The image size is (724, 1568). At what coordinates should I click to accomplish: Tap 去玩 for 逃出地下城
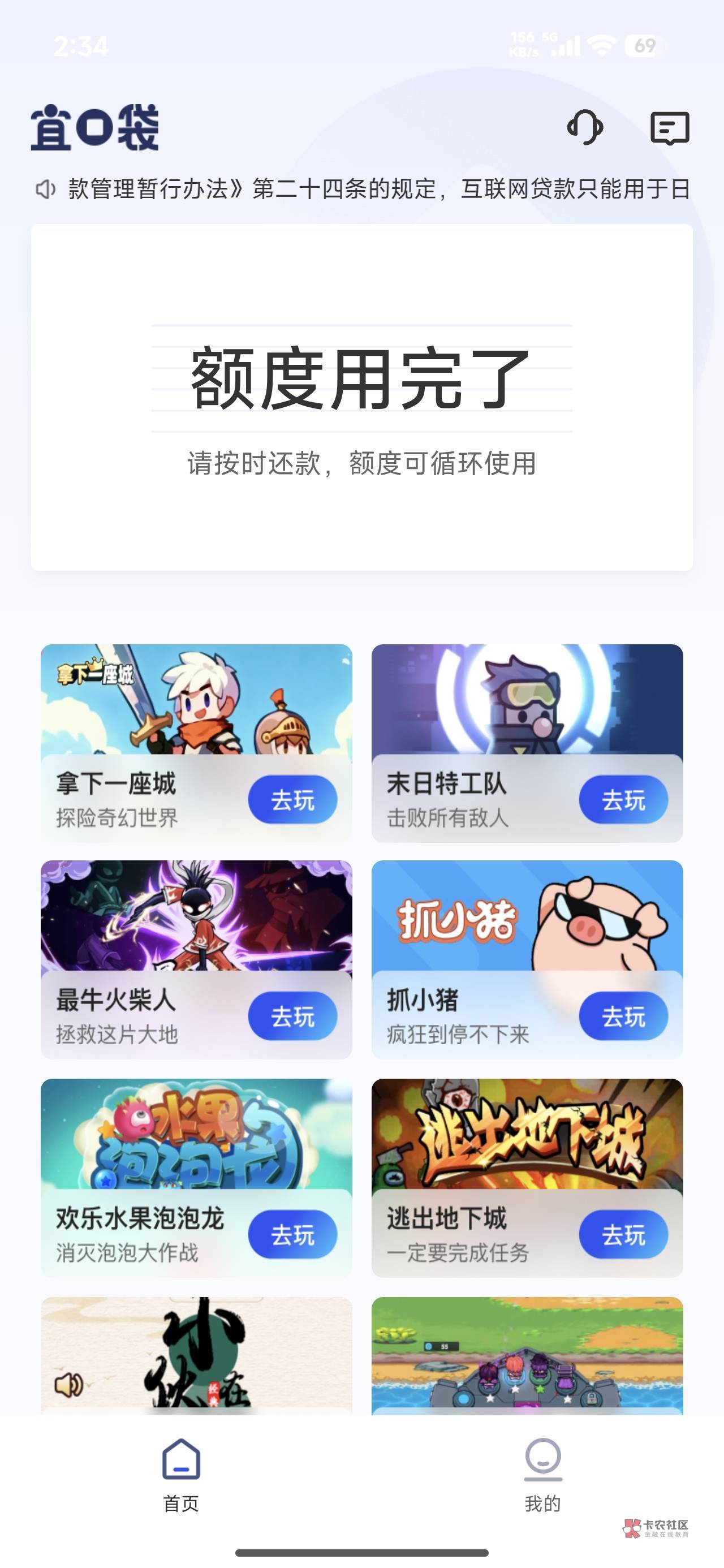(x=623, y=1234)
